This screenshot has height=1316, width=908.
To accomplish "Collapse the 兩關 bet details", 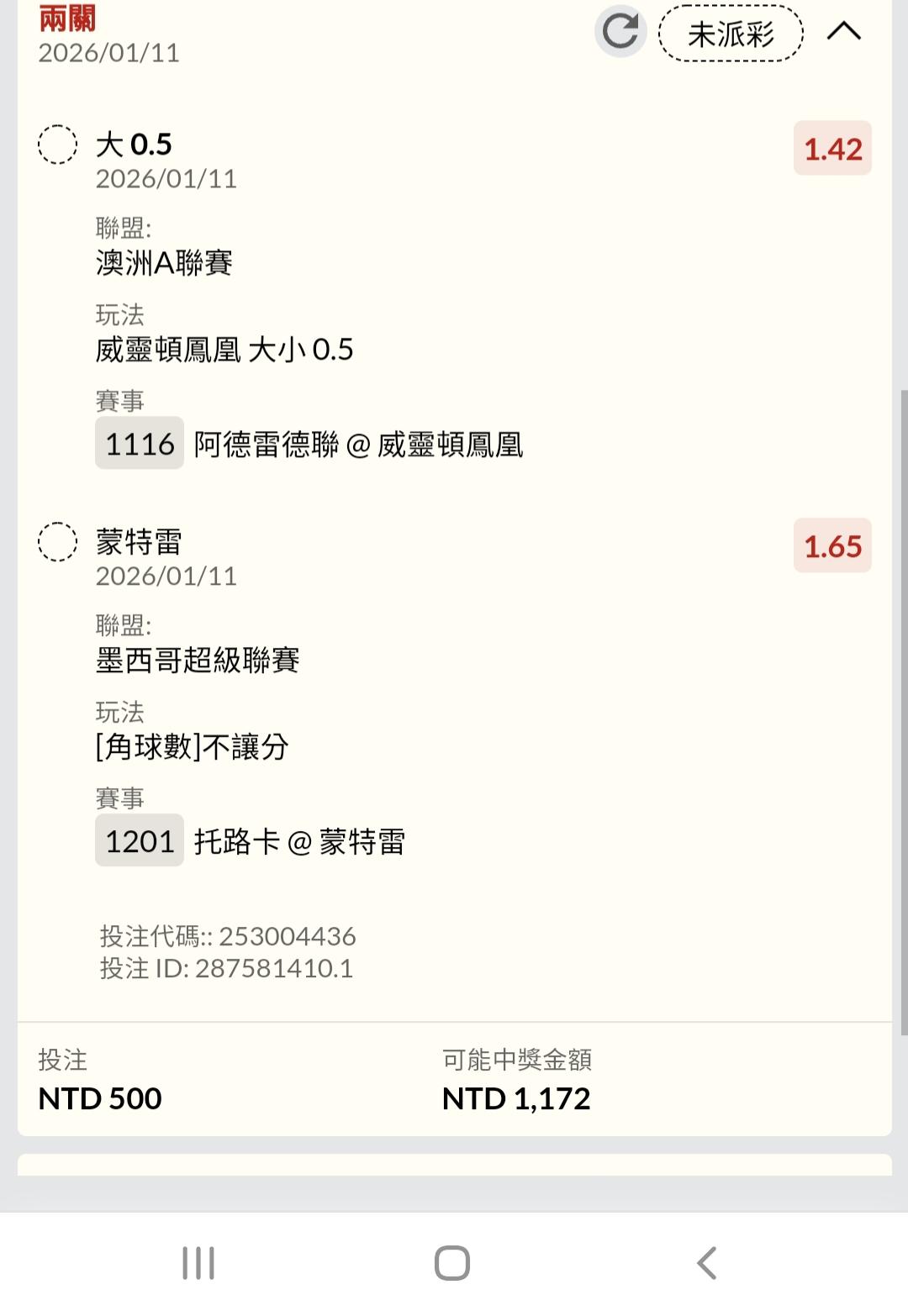I will click(x=843, y=32).
